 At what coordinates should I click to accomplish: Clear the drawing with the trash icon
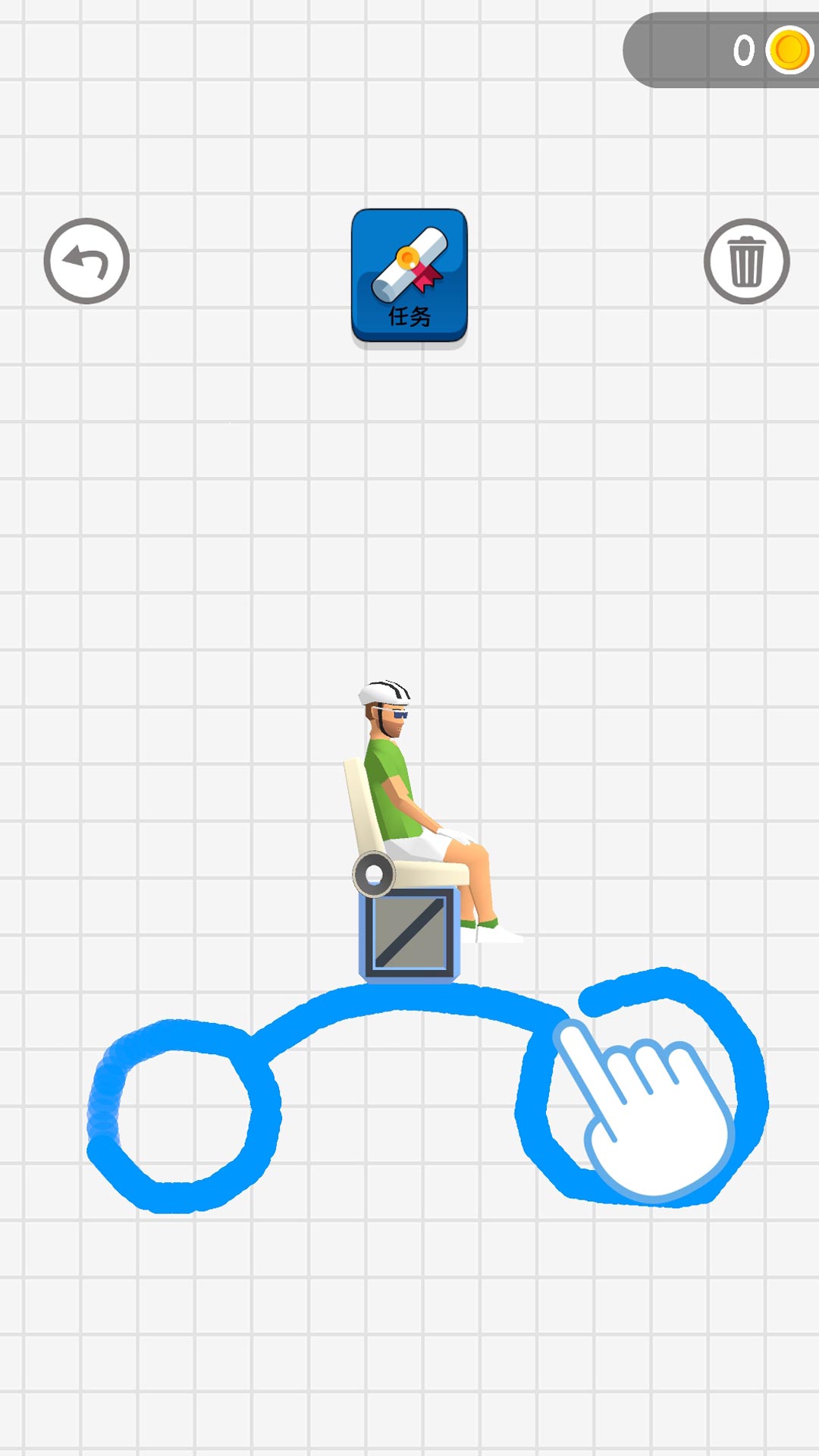point(746,262)
